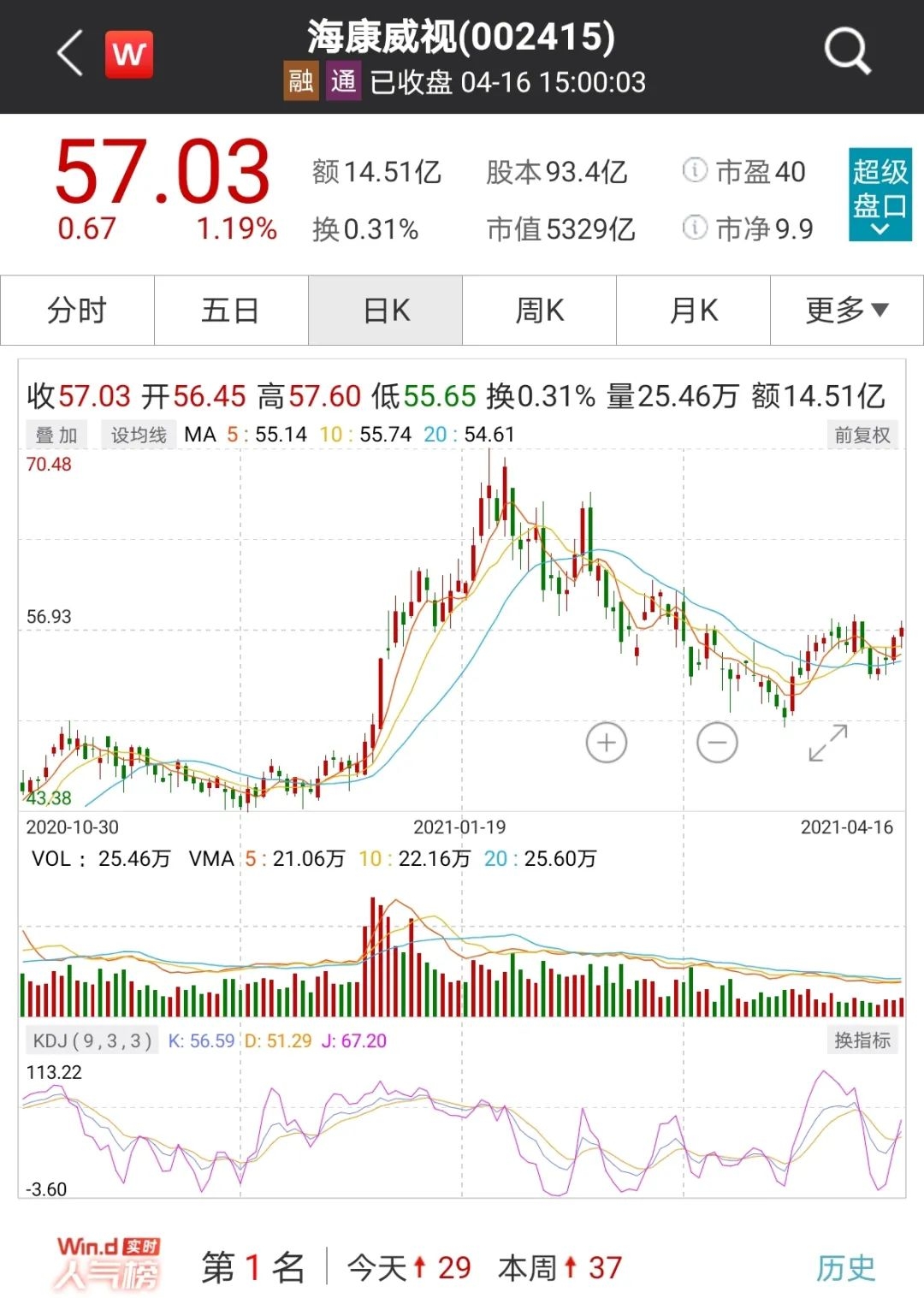Viewport: 924px width, 1298px height.
Task: Expand the 超级盘口 panel
Action: (880, 194)
